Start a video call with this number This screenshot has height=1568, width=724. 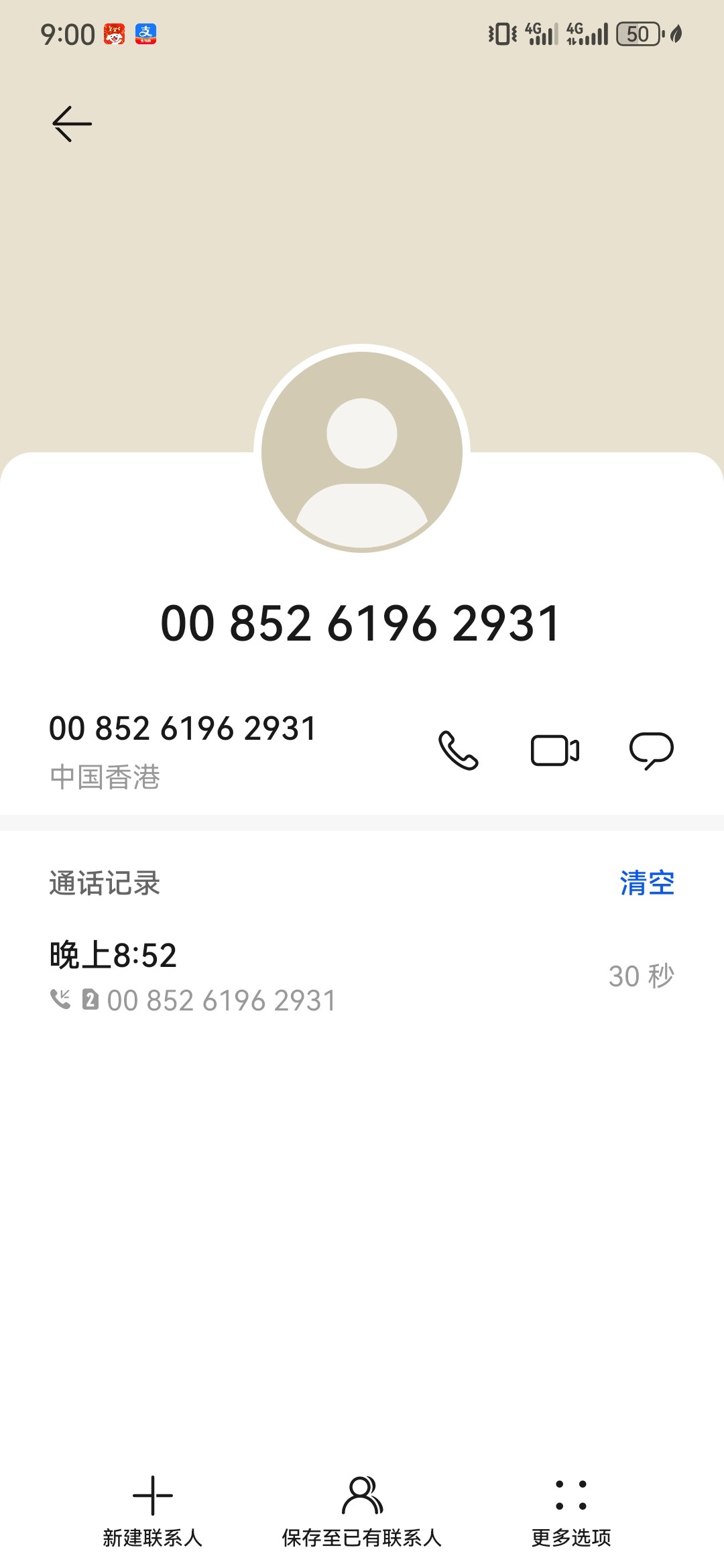point(555,750)
